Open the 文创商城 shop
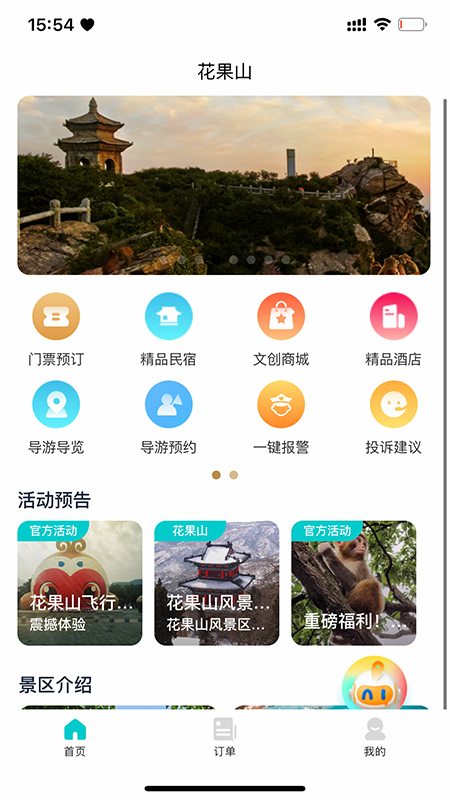This screenshot has height=800, width=450. pos(281,329)
